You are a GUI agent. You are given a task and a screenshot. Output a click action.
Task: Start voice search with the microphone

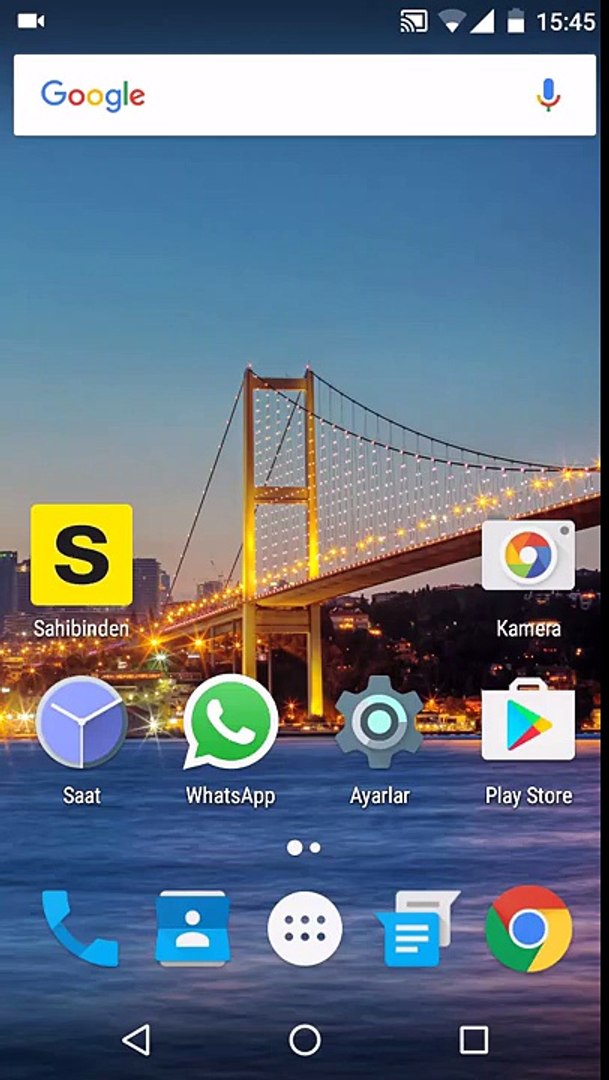(548, 95)
